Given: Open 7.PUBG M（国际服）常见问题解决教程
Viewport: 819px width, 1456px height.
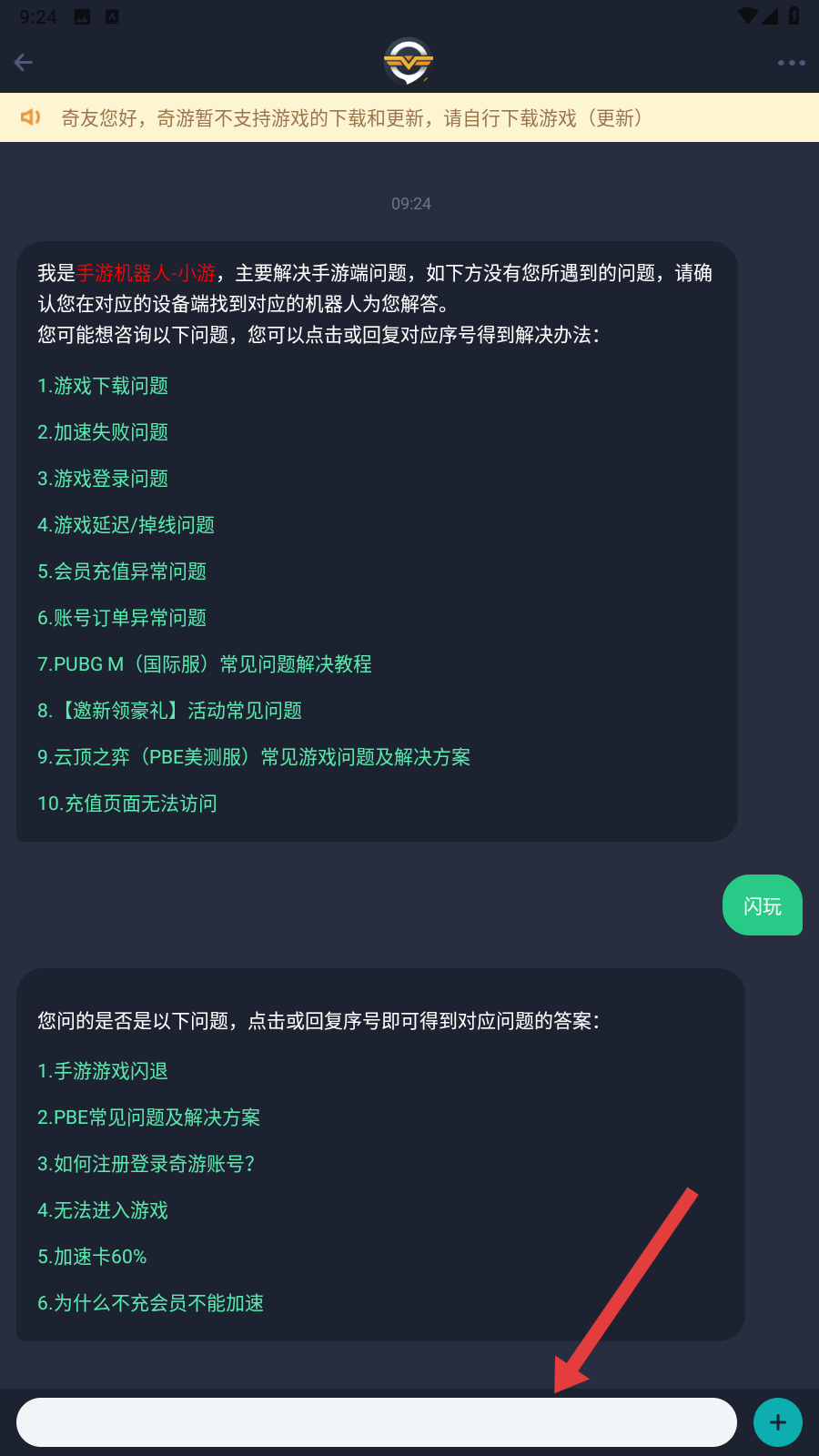Looking at the screenshot, I should coord(204,664).
